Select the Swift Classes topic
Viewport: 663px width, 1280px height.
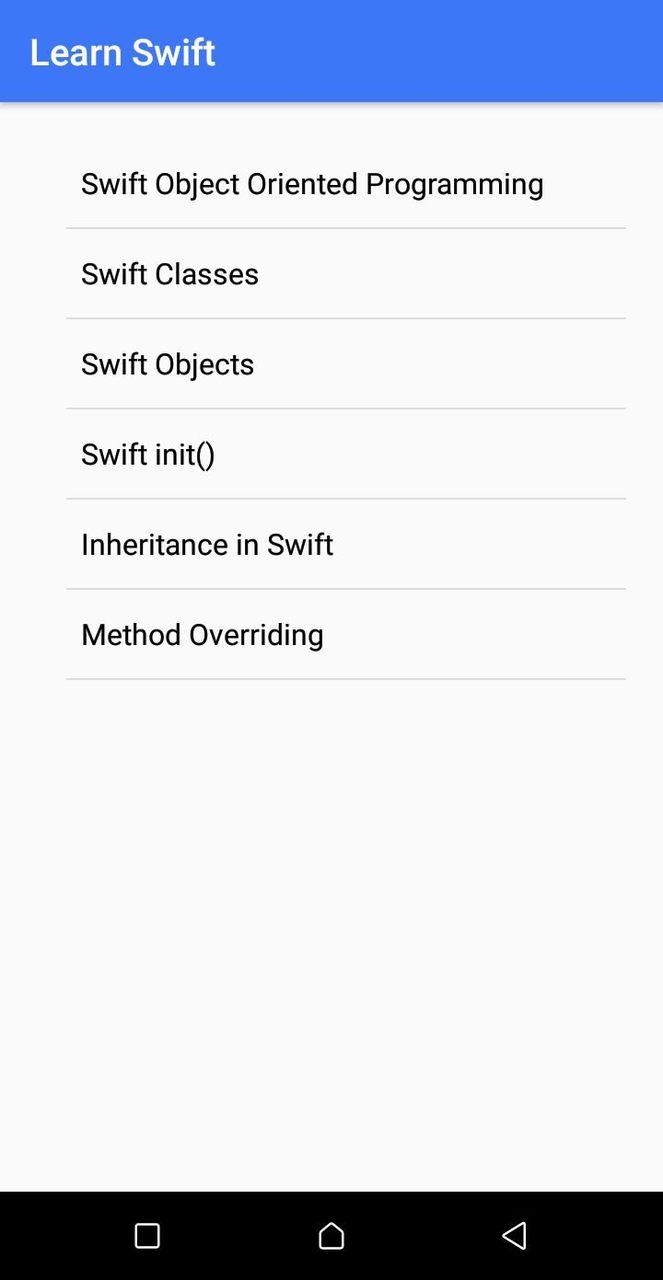pos(170,274)
